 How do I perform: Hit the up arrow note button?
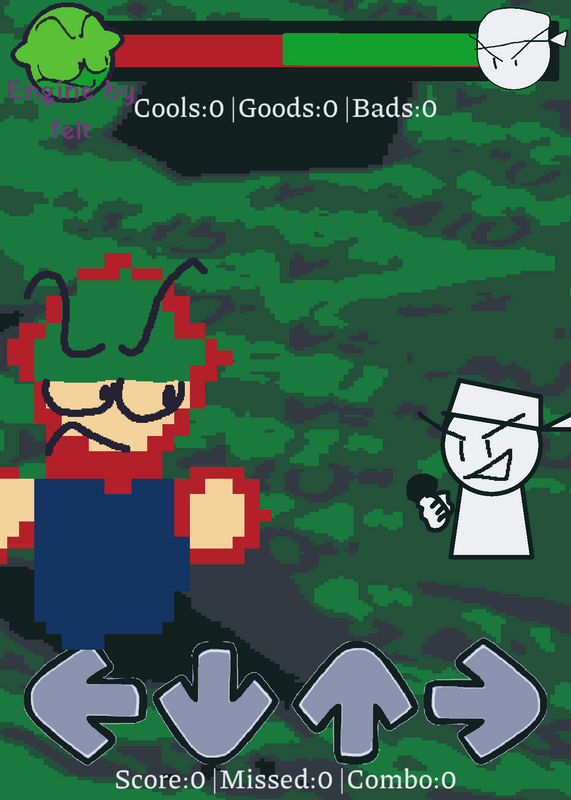coord(356,702)
